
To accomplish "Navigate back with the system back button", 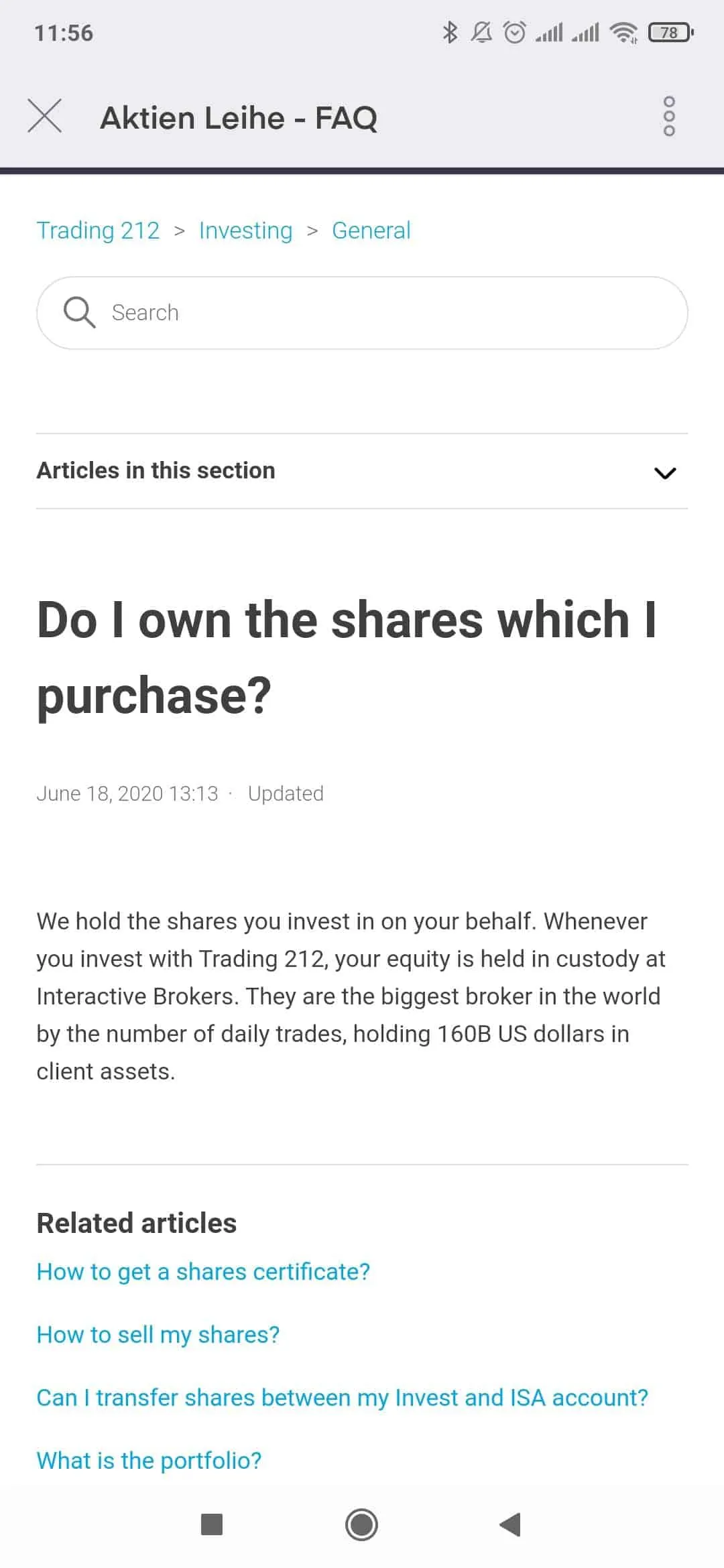I will pos(511,1525).
